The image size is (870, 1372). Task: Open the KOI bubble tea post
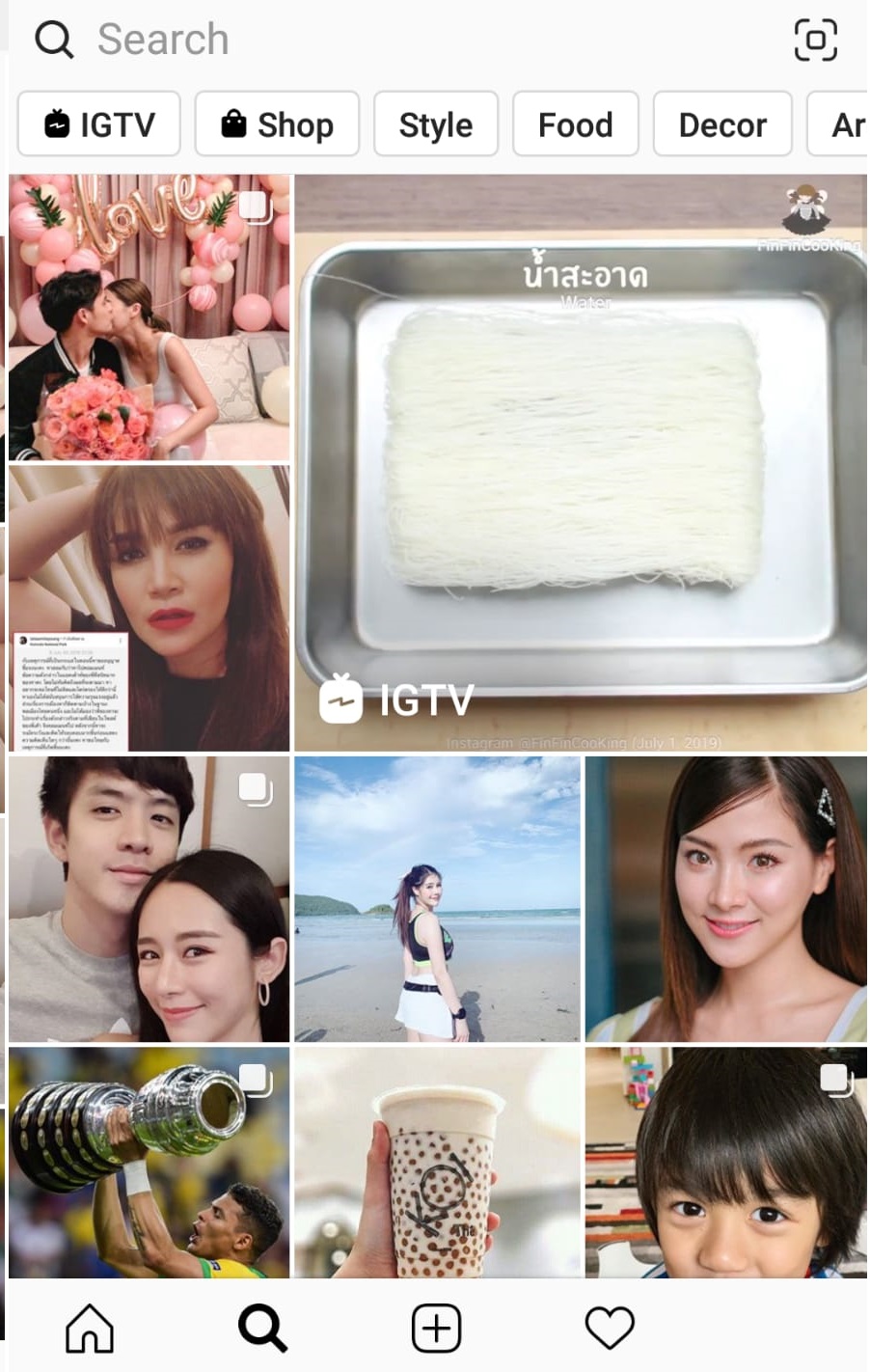(x=437, y=1162)
